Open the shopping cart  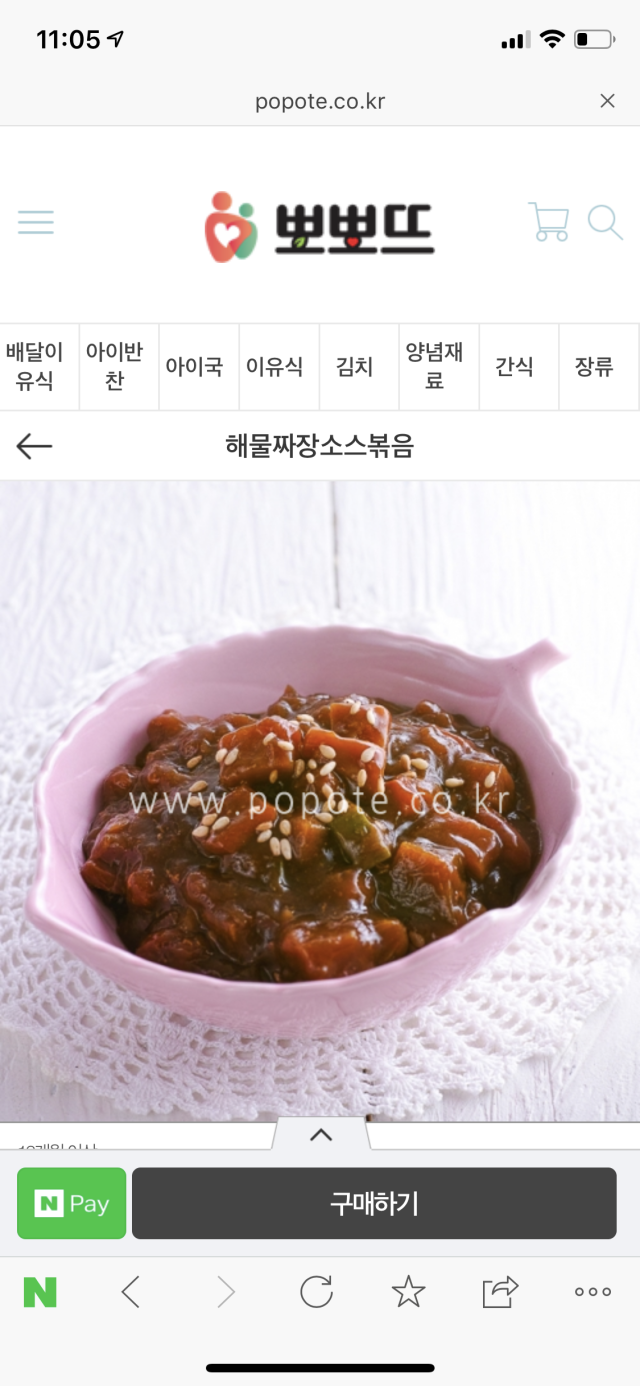[548, 222]
